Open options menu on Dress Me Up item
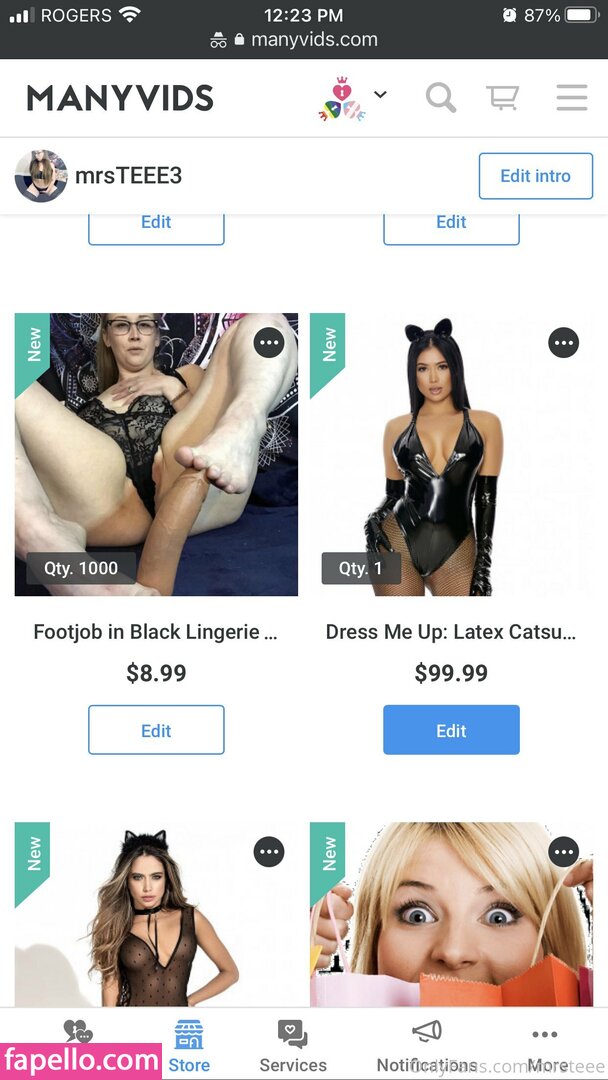 point(564,343)
